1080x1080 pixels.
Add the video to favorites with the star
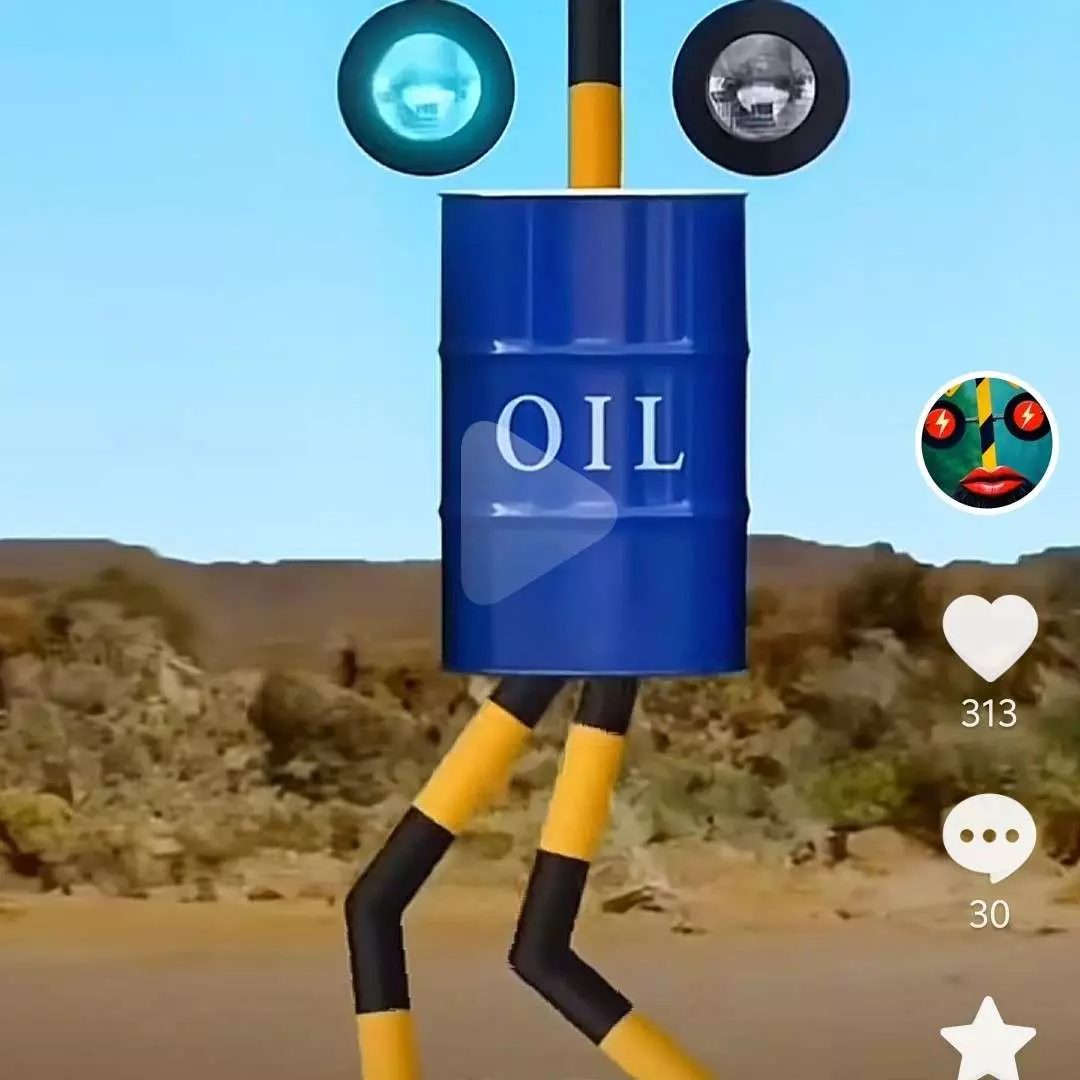(x=988, y=1040)
